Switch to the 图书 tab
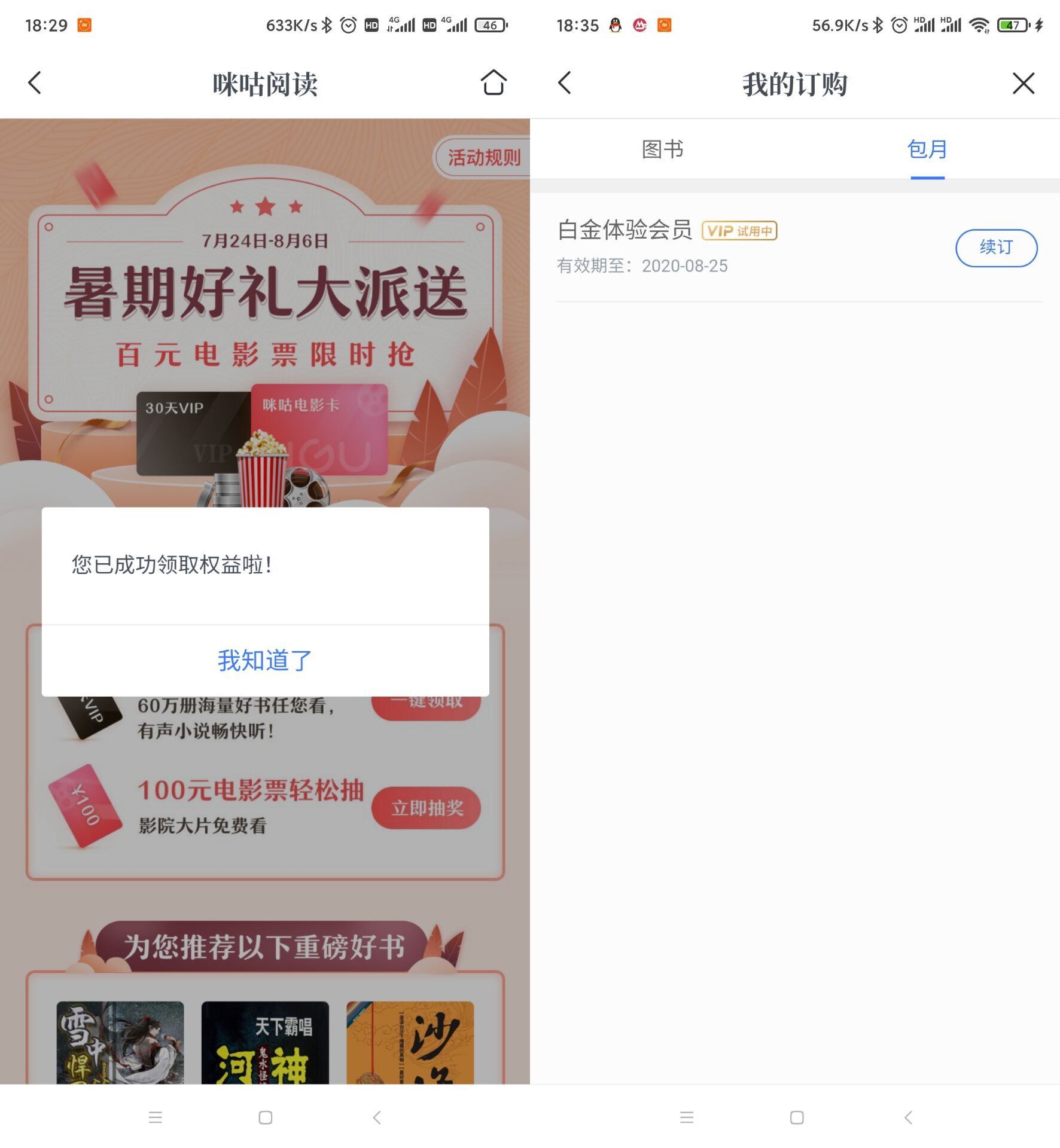Screen dimensions: 1060x1148 coord(662,149)
